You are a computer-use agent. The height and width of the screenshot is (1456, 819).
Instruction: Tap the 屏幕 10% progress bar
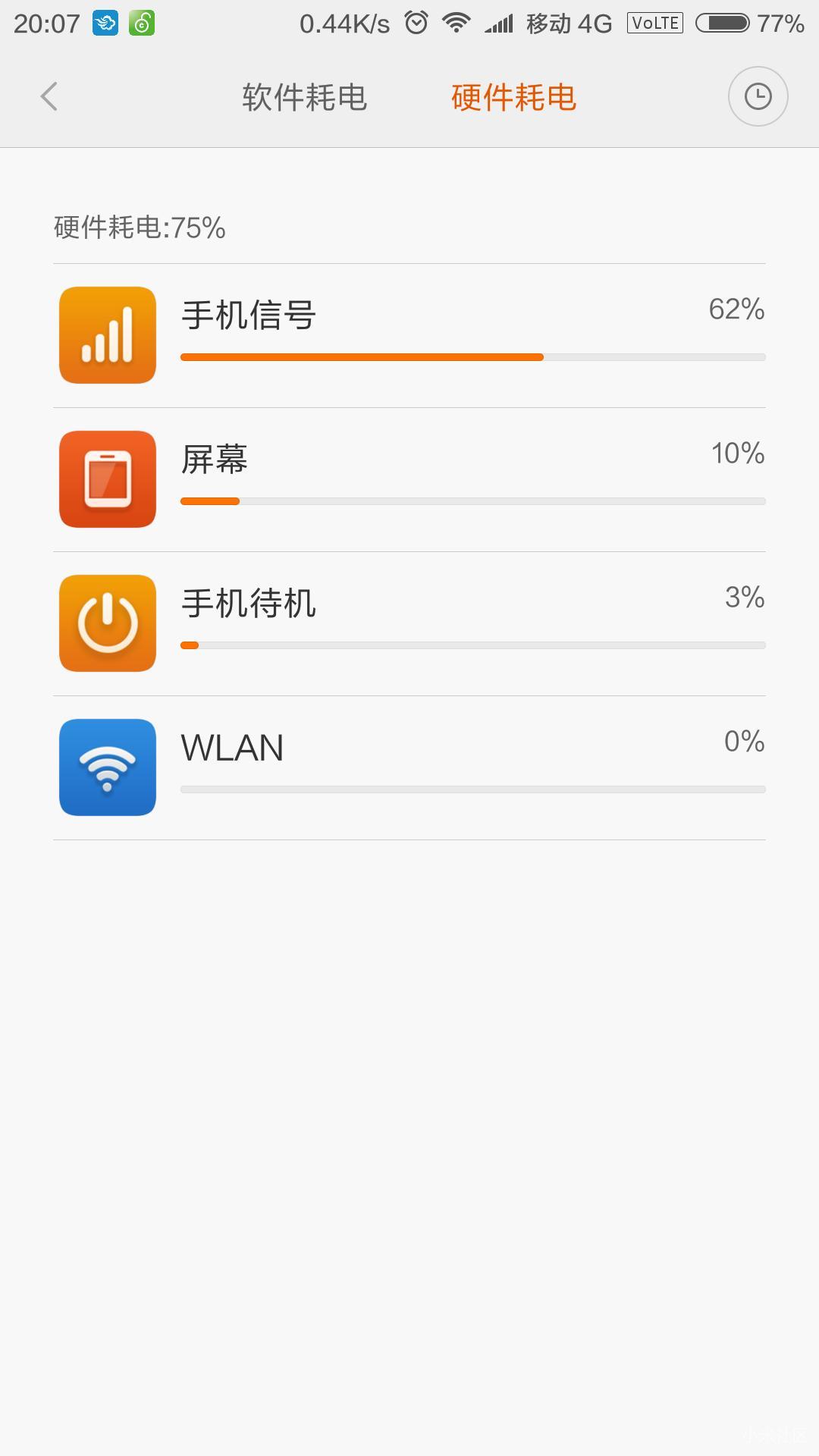click(x=472, y=501)
